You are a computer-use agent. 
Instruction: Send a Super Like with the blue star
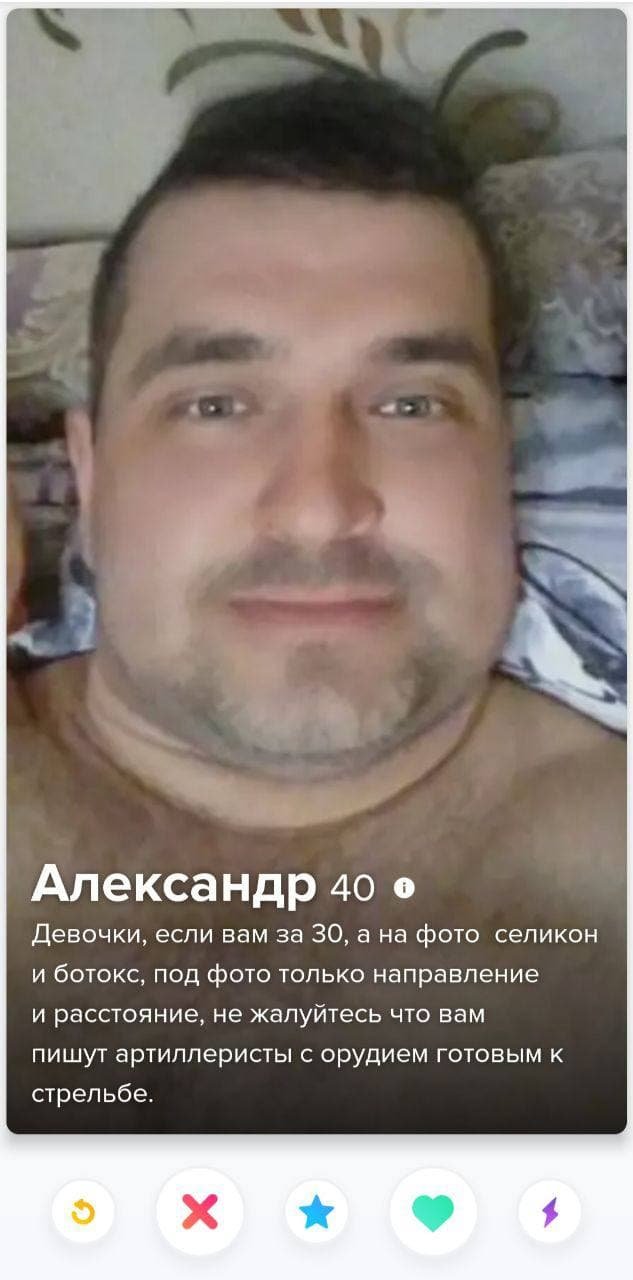317,1212
